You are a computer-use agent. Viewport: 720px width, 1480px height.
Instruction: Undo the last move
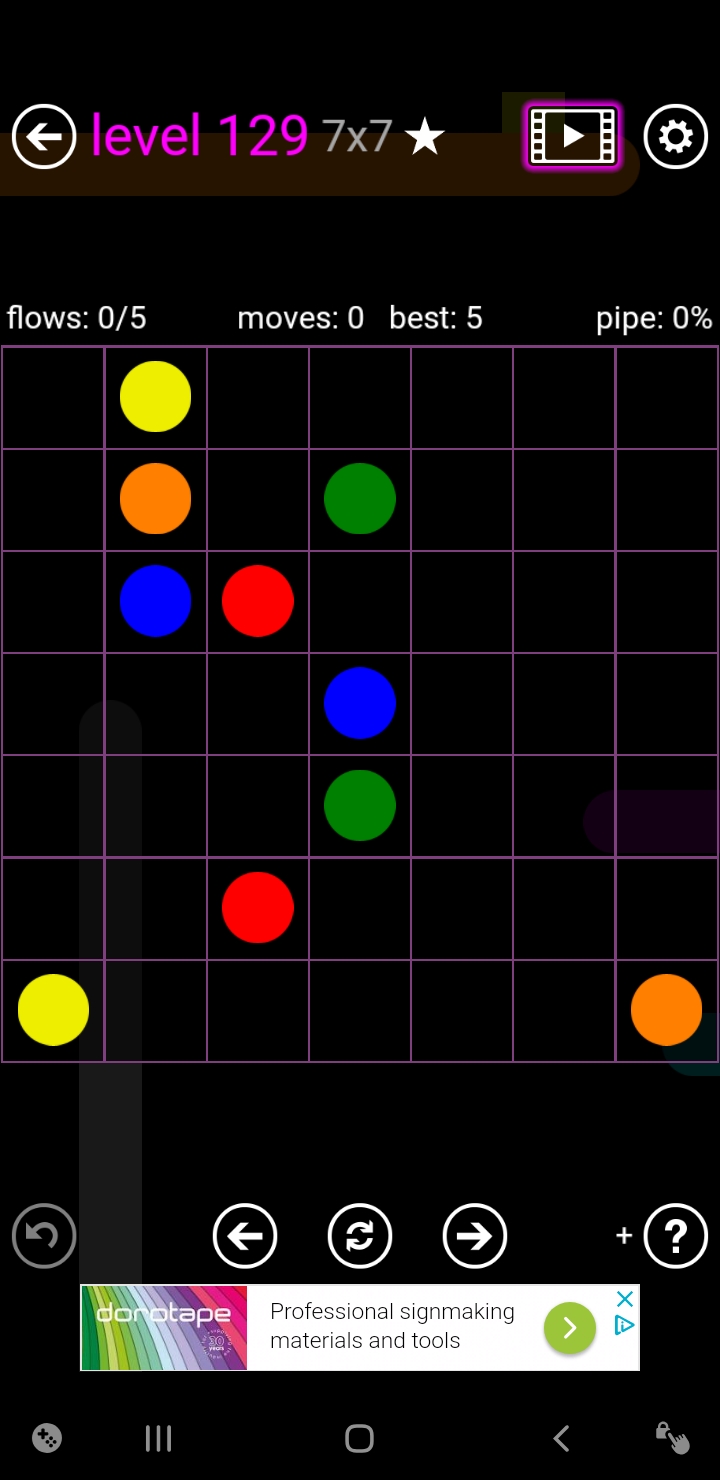point(44,1236)
